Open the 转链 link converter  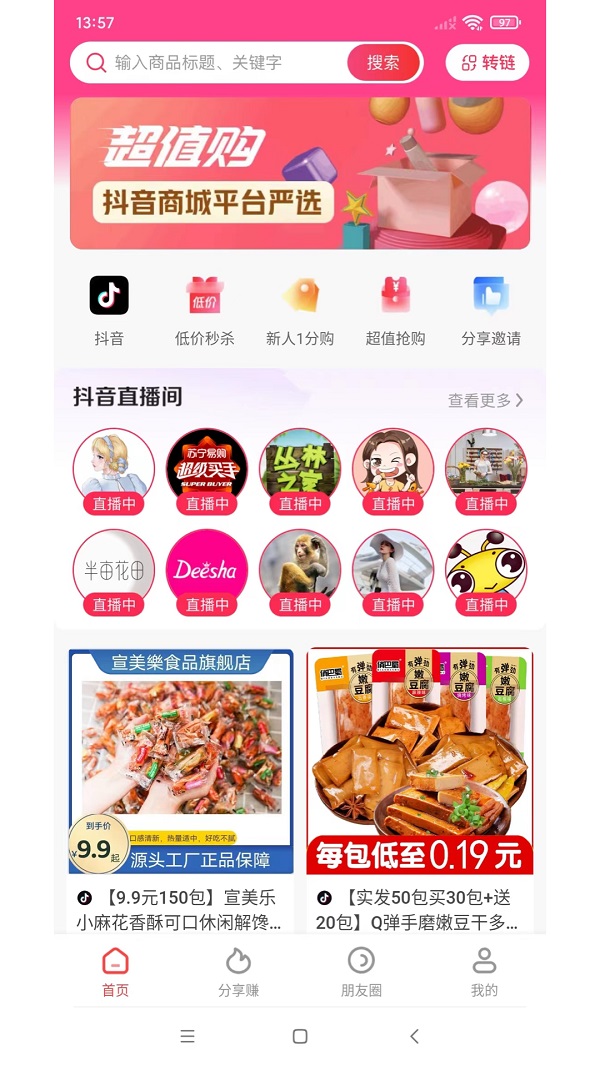488,63
